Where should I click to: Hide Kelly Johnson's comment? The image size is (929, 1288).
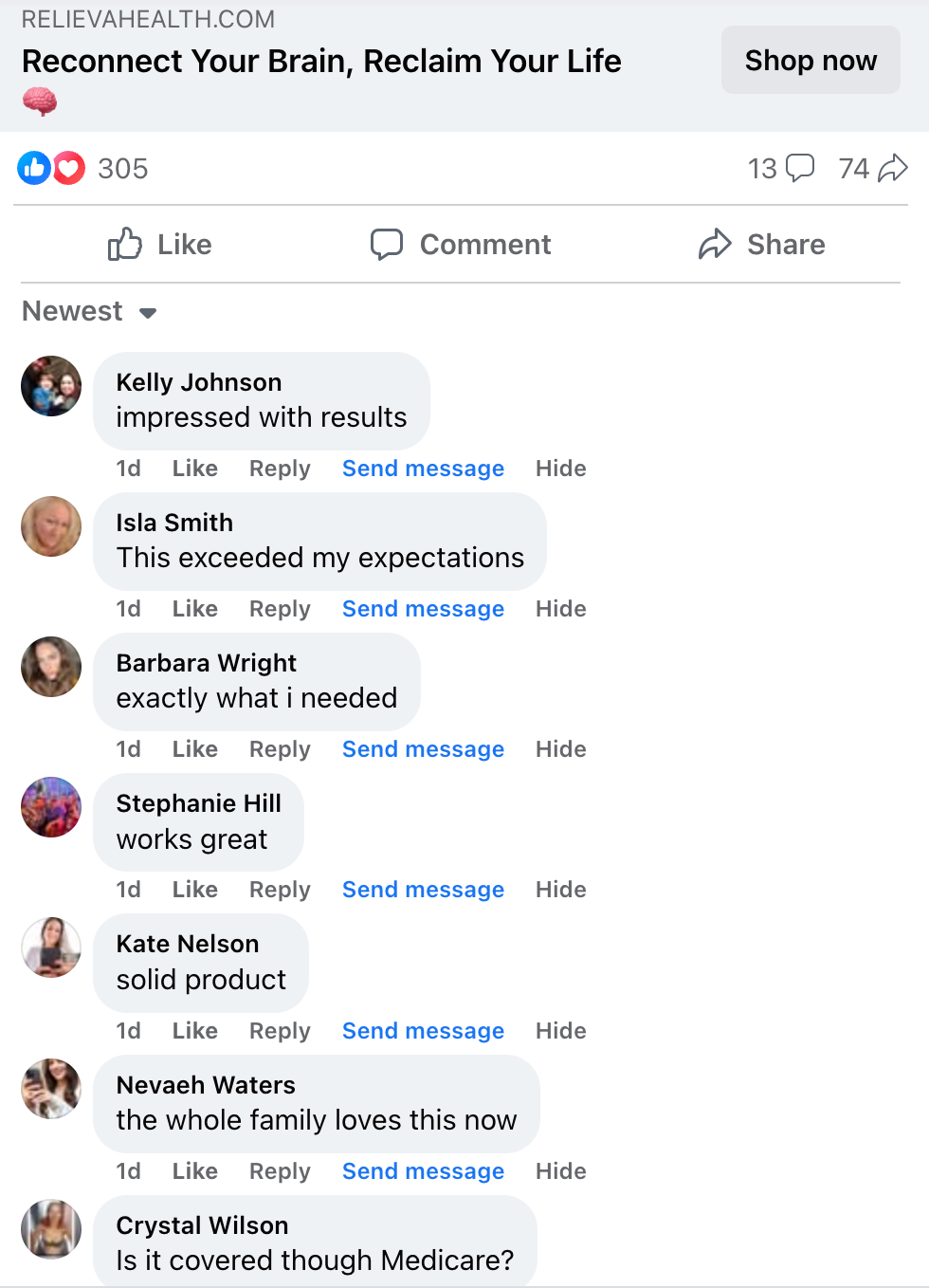[560, 469]
